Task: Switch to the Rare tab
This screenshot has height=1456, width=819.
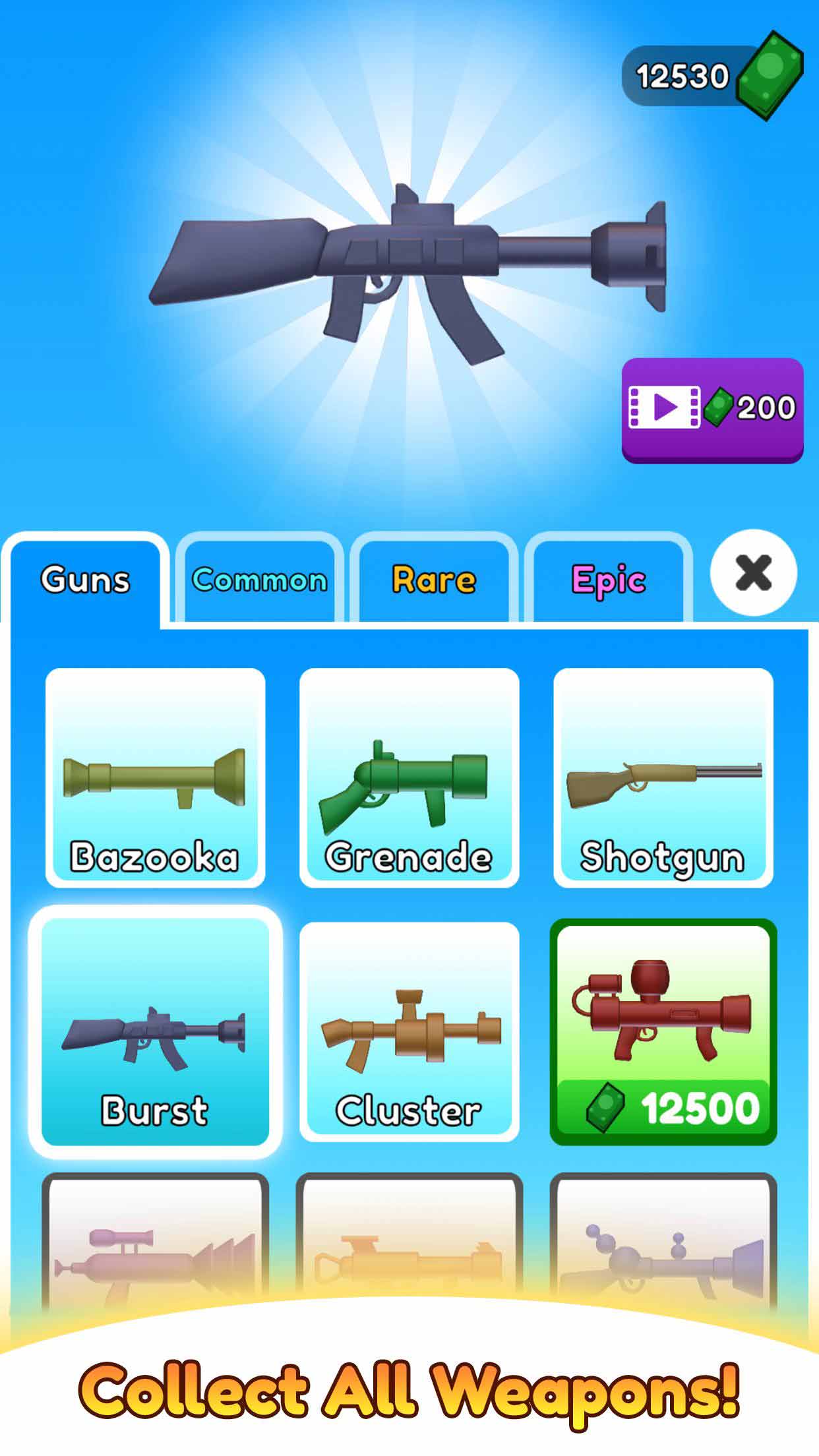Action: [433, 580]
